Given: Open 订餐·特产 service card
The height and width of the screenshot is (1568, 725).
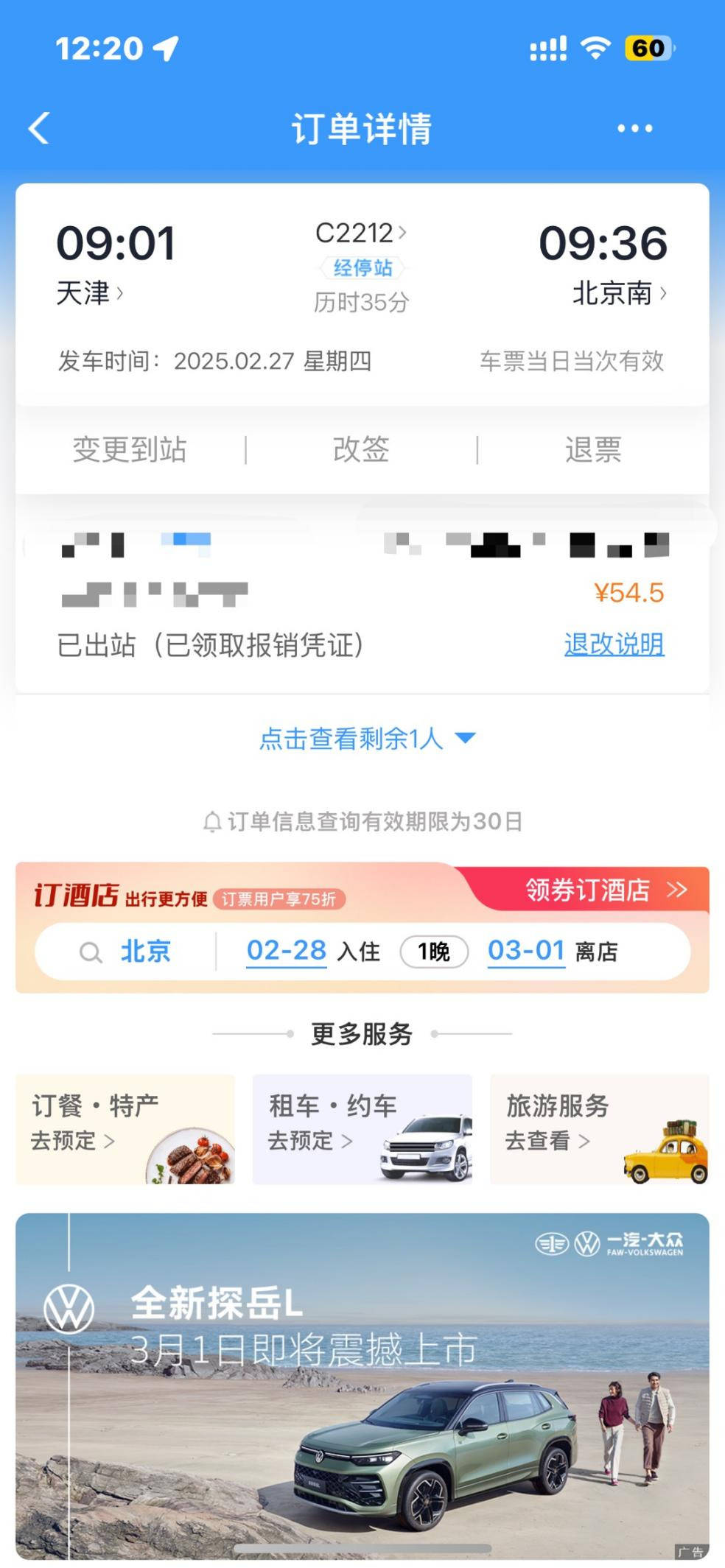Looking at the screenshot, I should tap(125, 1128).
